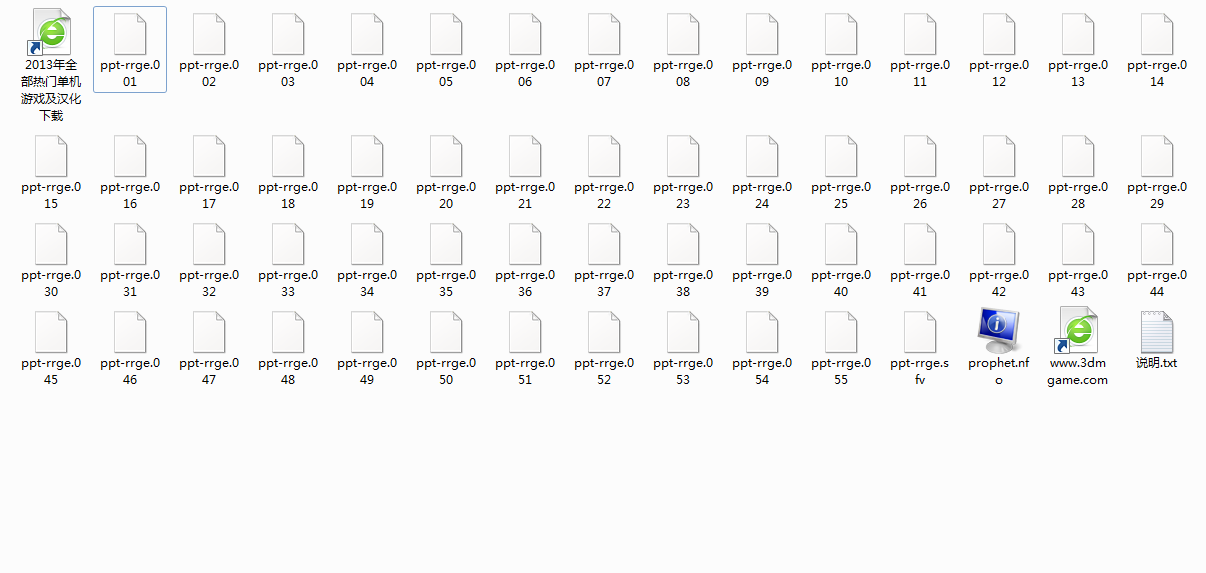Select file ppt-rrge.014
The image size is (1206, 573).
(1157, 34)
